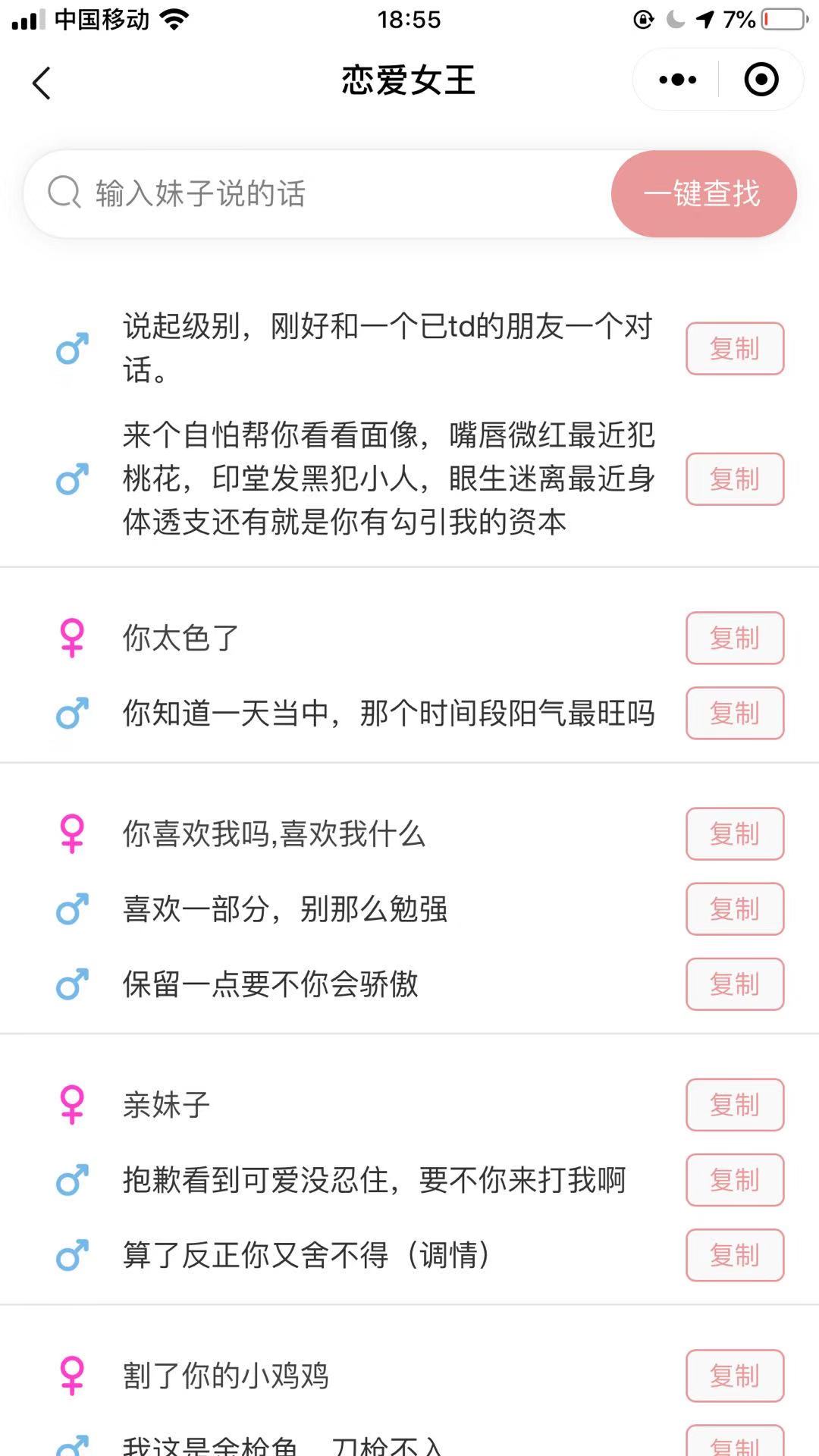Tap the 一键查找 button
This screenshot has width=819, height=1456.
click(x=704, y=193)
